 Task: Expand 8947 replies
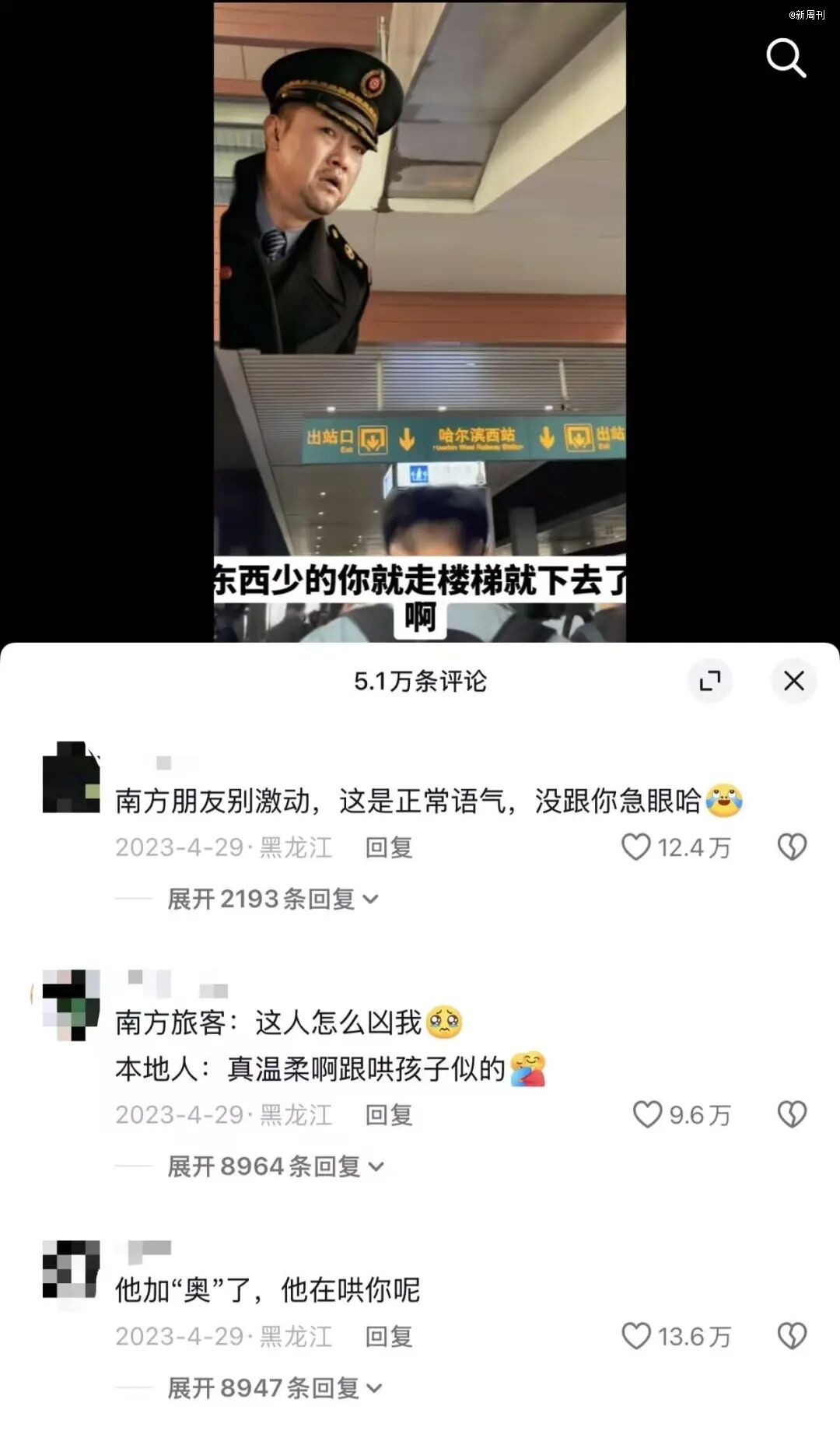(x=275, y=1388)
